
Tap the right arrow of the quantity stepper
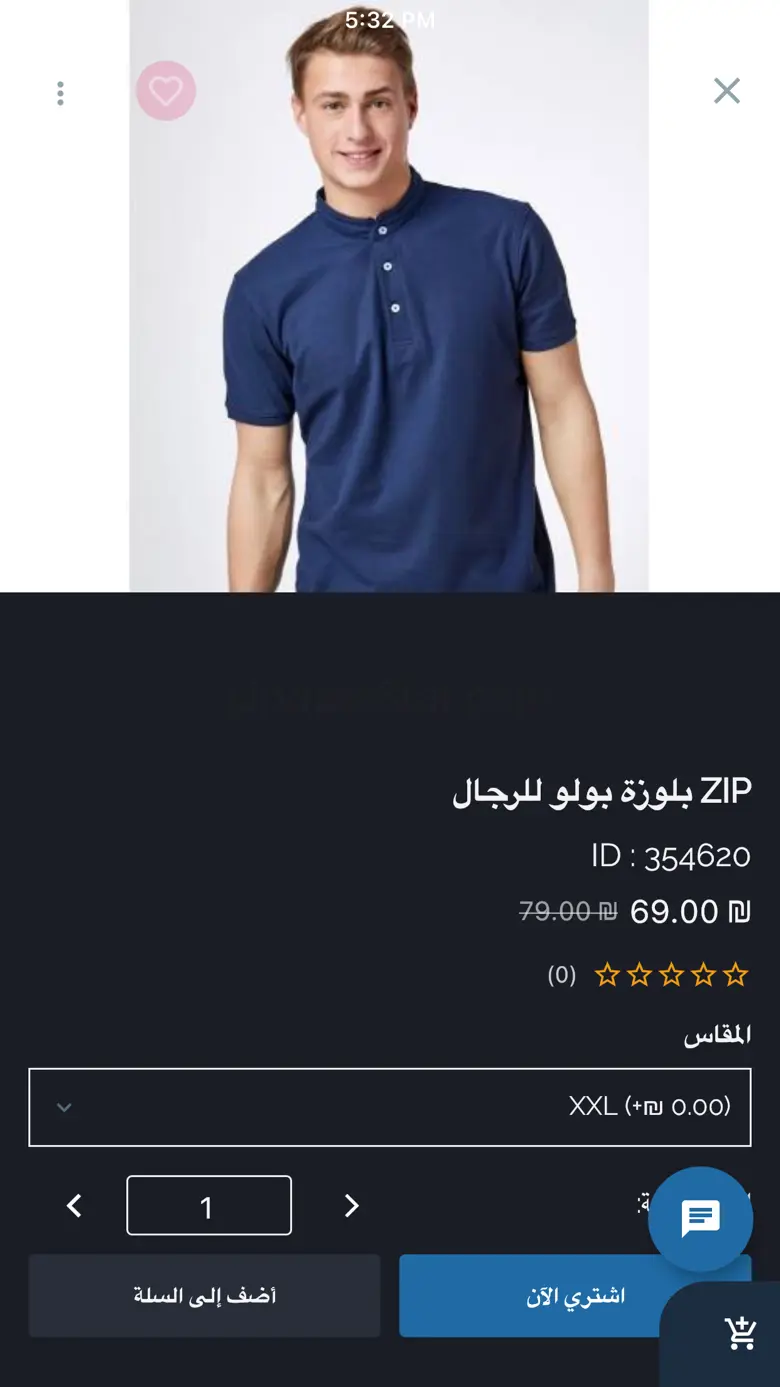(351, 1206)
